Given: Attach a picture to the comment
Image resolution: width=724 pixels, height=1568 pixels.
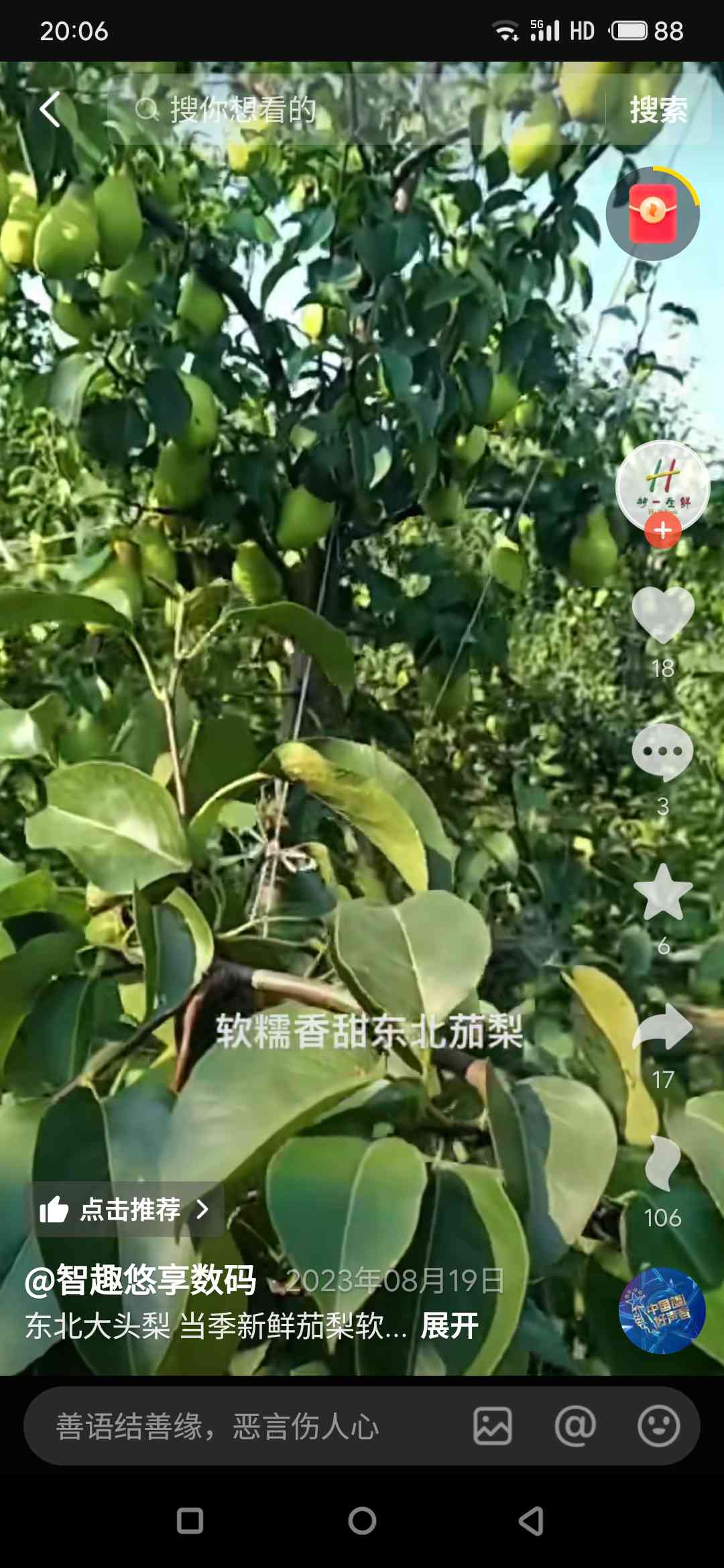Looking at the screenshot, I should point(493,1426).
